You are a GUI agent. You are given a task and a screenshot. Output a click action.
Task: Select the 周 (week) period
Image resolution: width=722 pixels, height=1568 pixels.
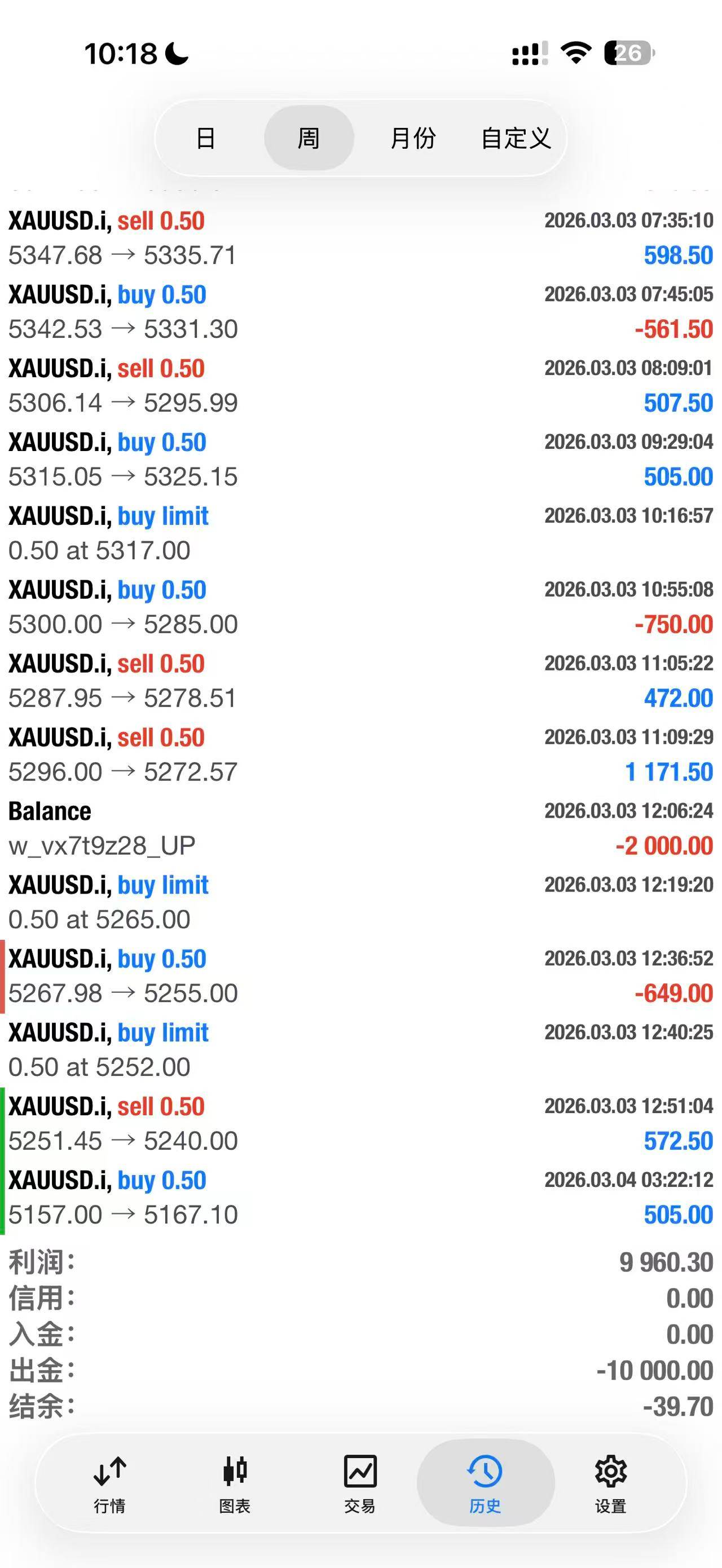309,138
